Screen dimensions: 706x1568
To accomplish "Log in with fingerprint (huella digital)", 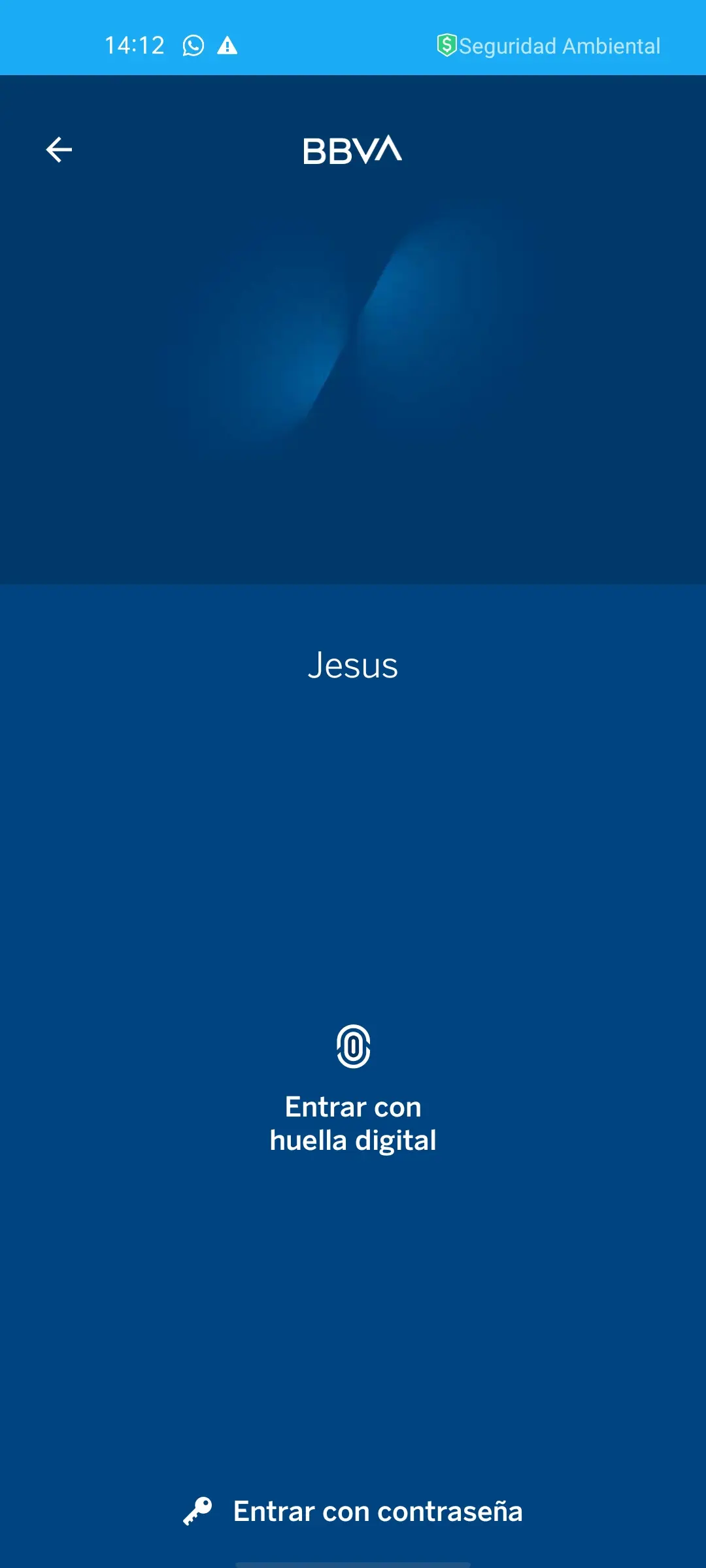I will tap(353, 1088).
